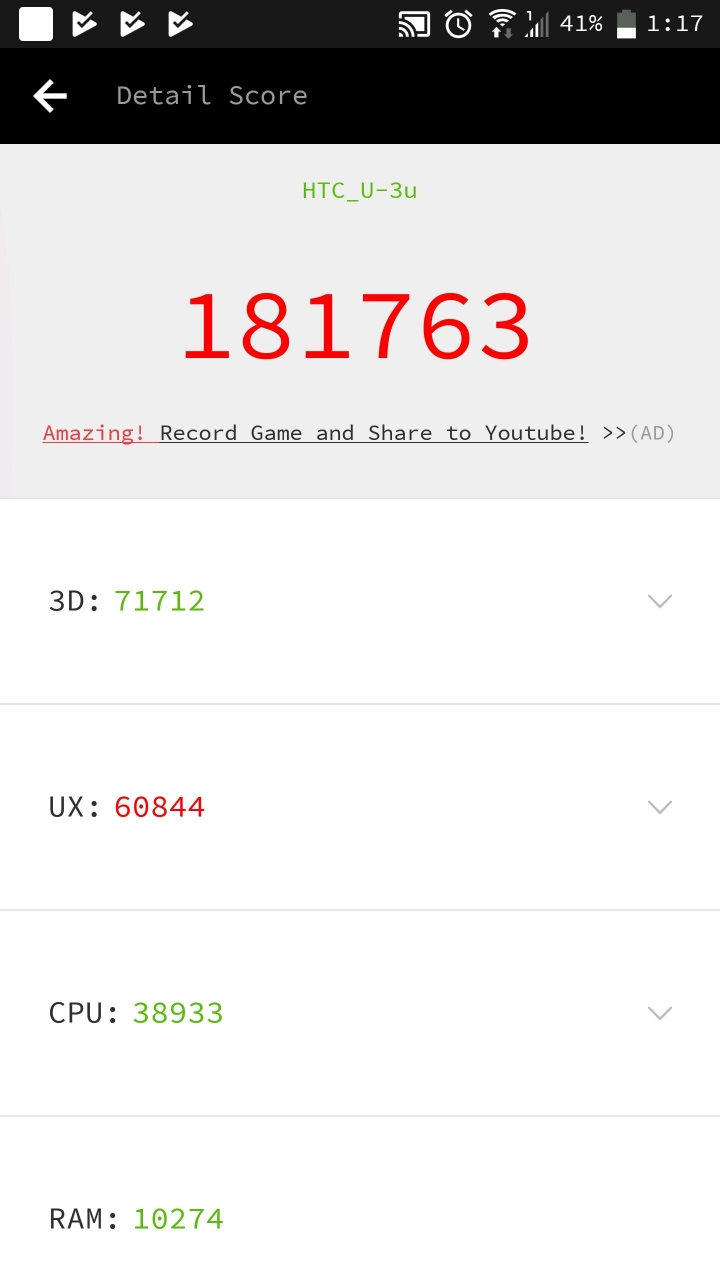
Task: Expand the UX score row
Action: pos(360,807)
